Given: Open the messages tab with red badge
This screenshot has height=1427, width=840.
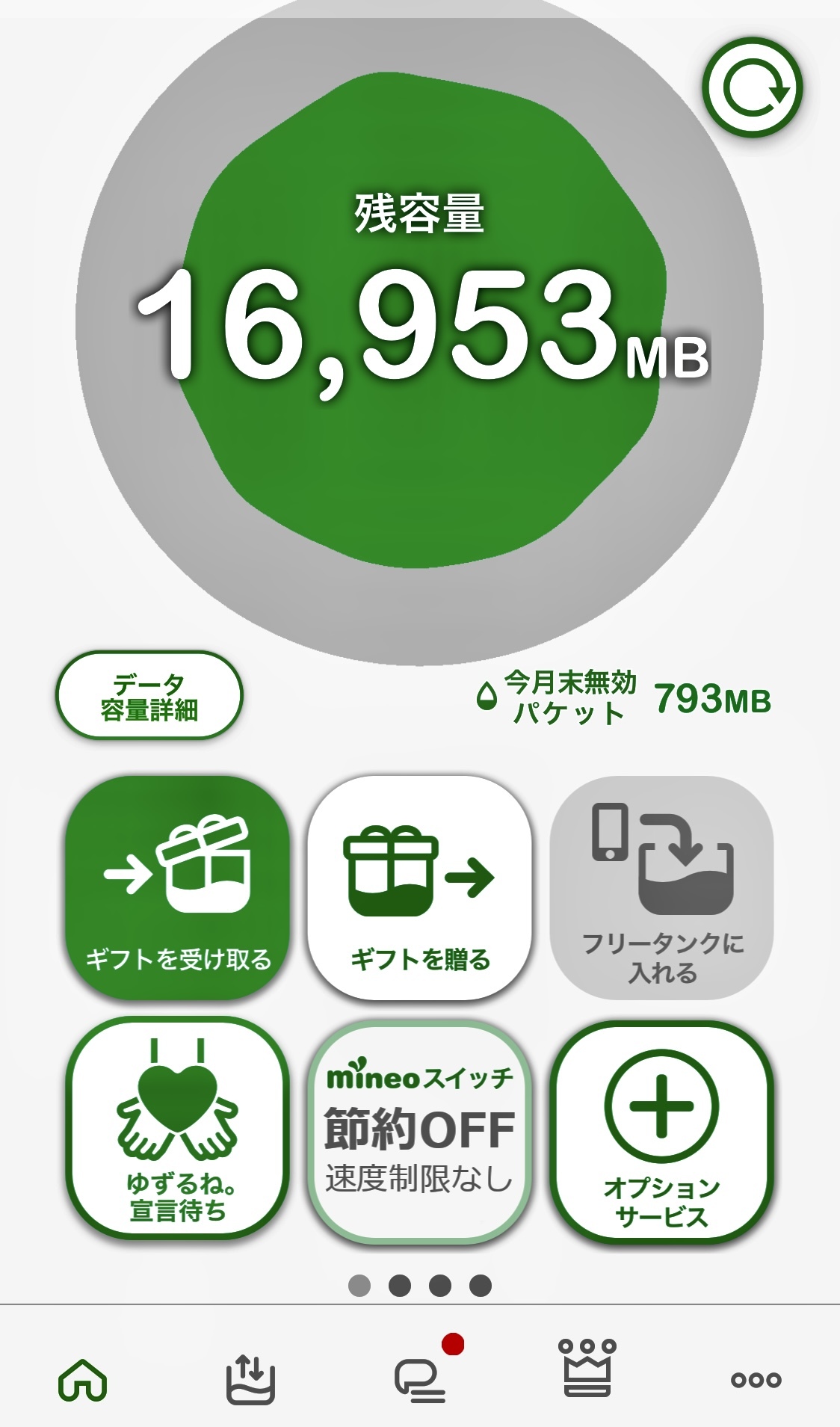Looking at the screenshot, I should [420, 1379].
